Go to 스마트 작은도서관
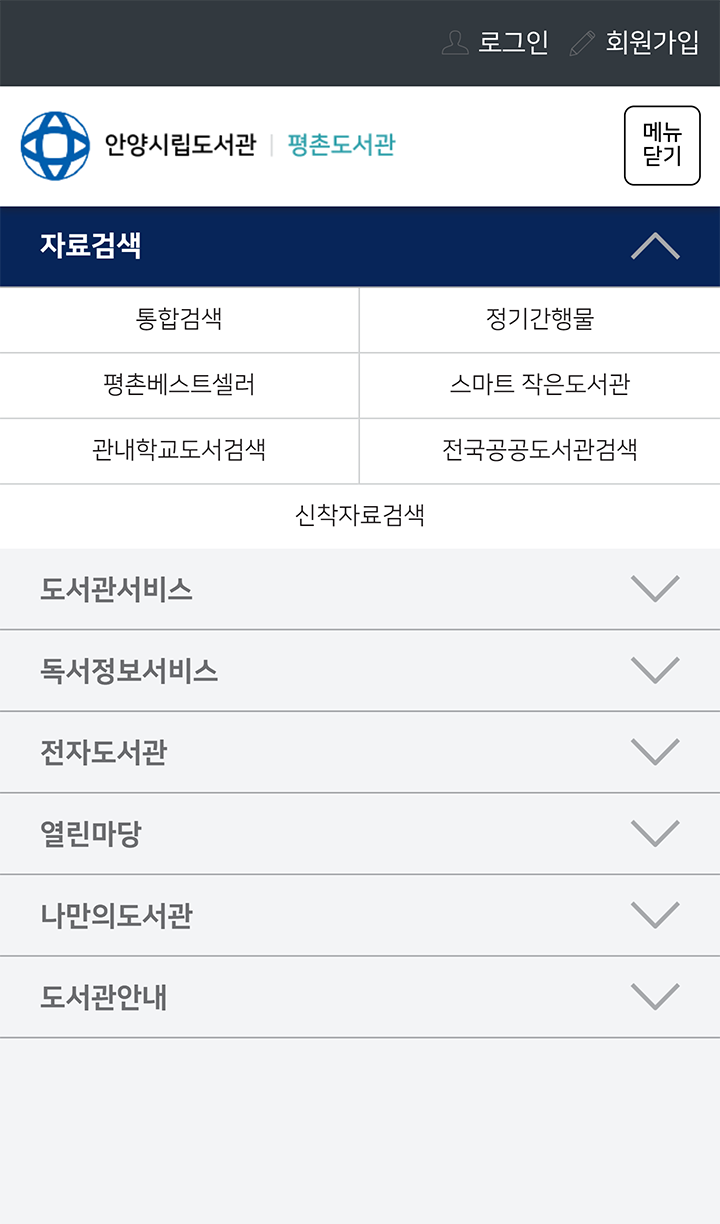720x1224 pixels. (x=540, y=385)
